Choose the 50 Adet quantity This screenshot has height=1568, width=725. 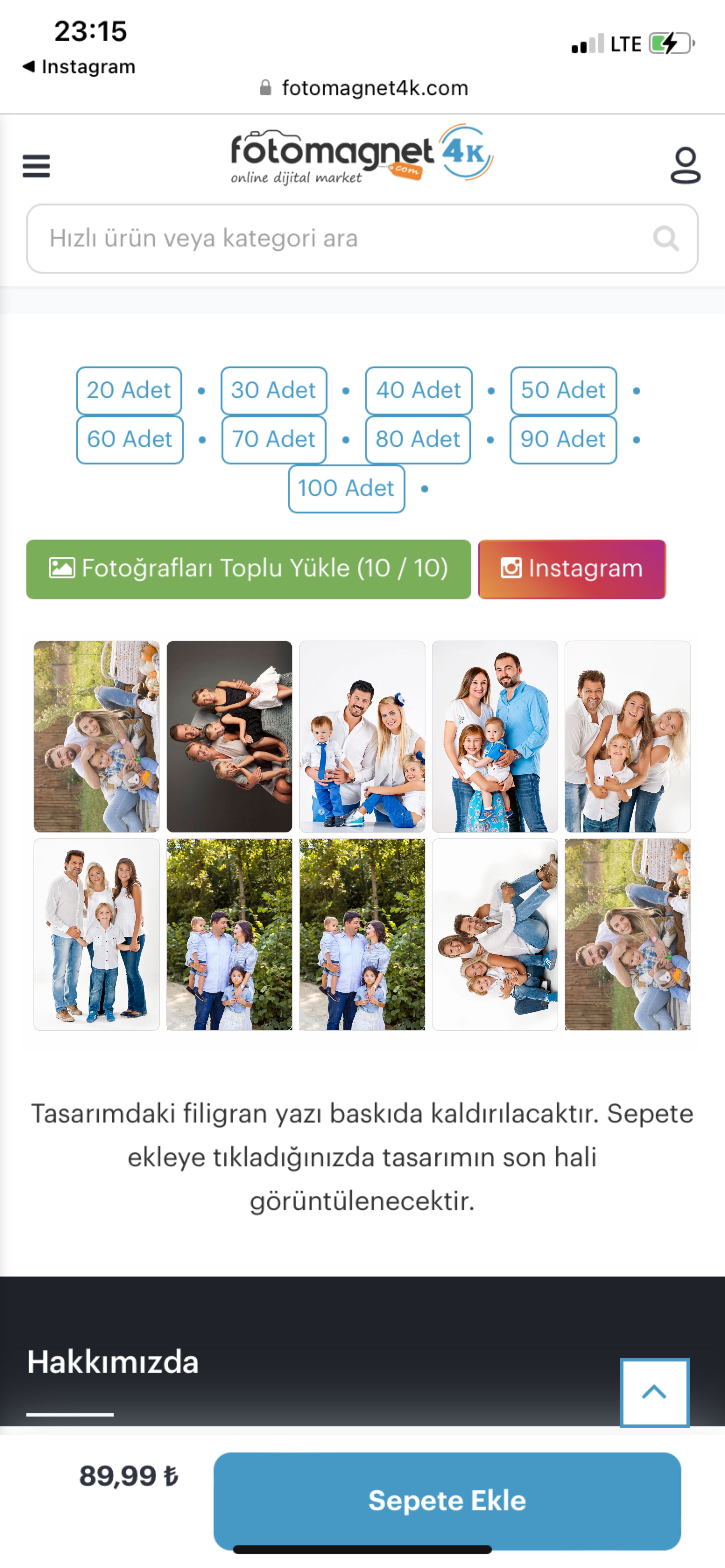(563, 390)
